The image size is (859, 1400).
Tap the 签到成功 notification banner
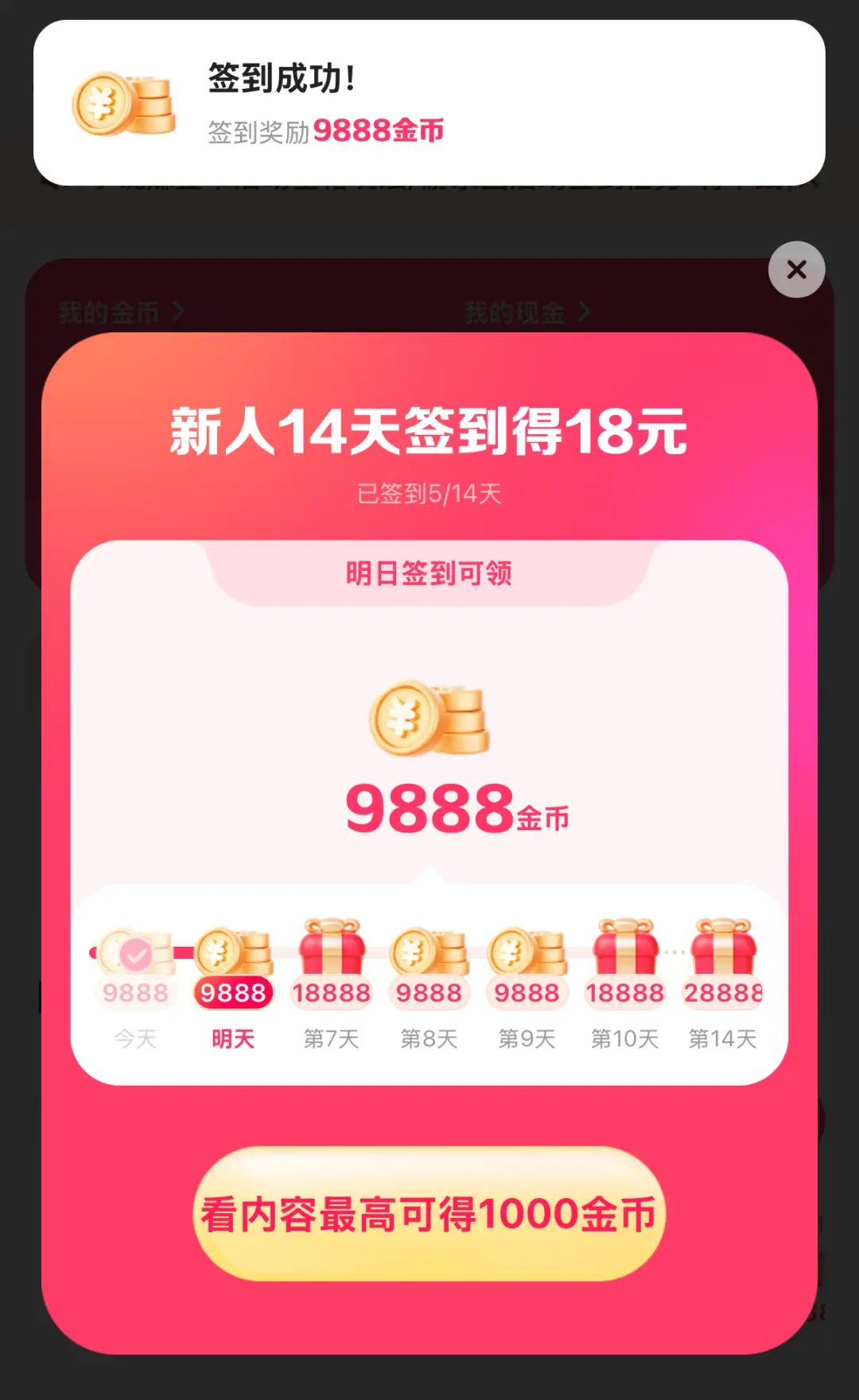click(x=429, y=103)
